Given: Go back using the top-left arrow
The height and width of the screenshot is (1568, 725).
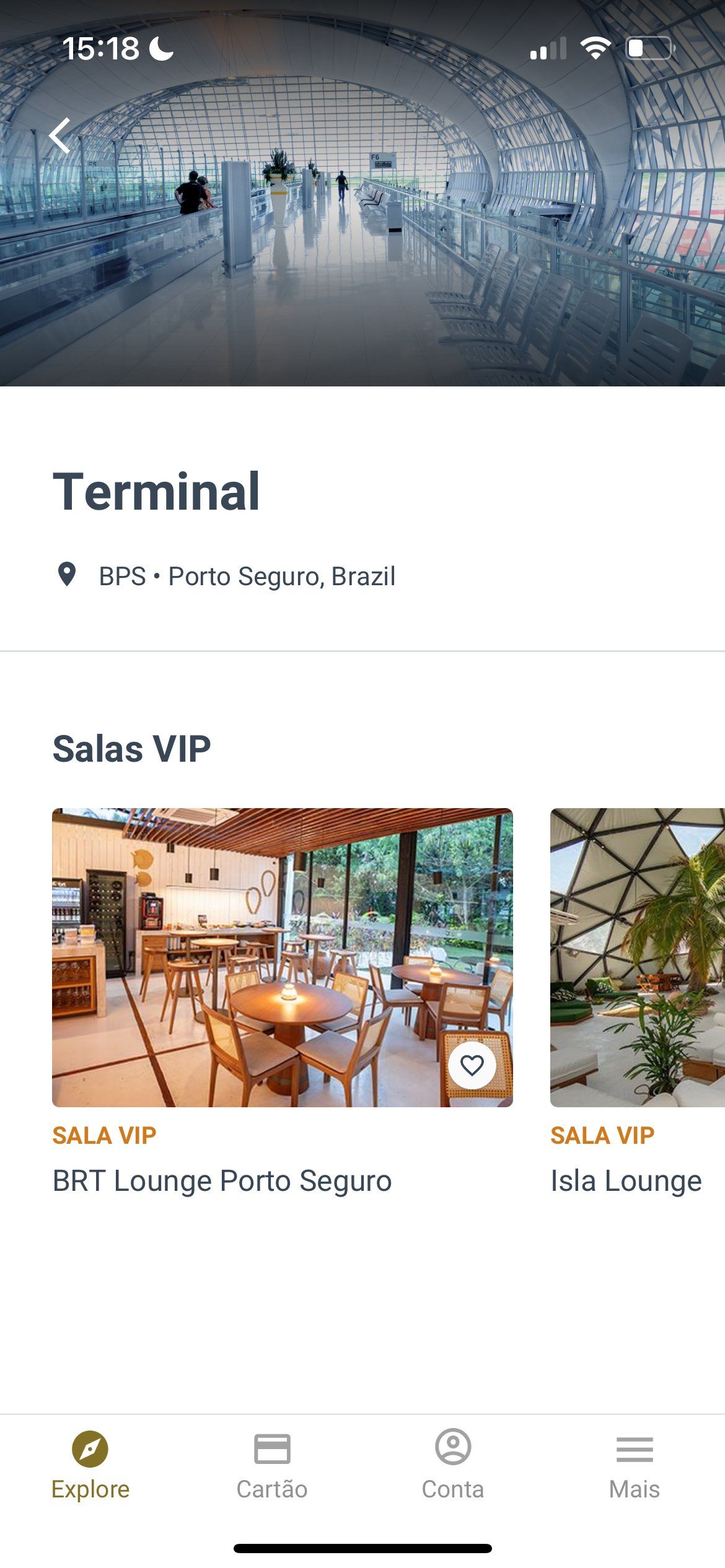Looking at the screenshot, I should click(x=60, y=135).
